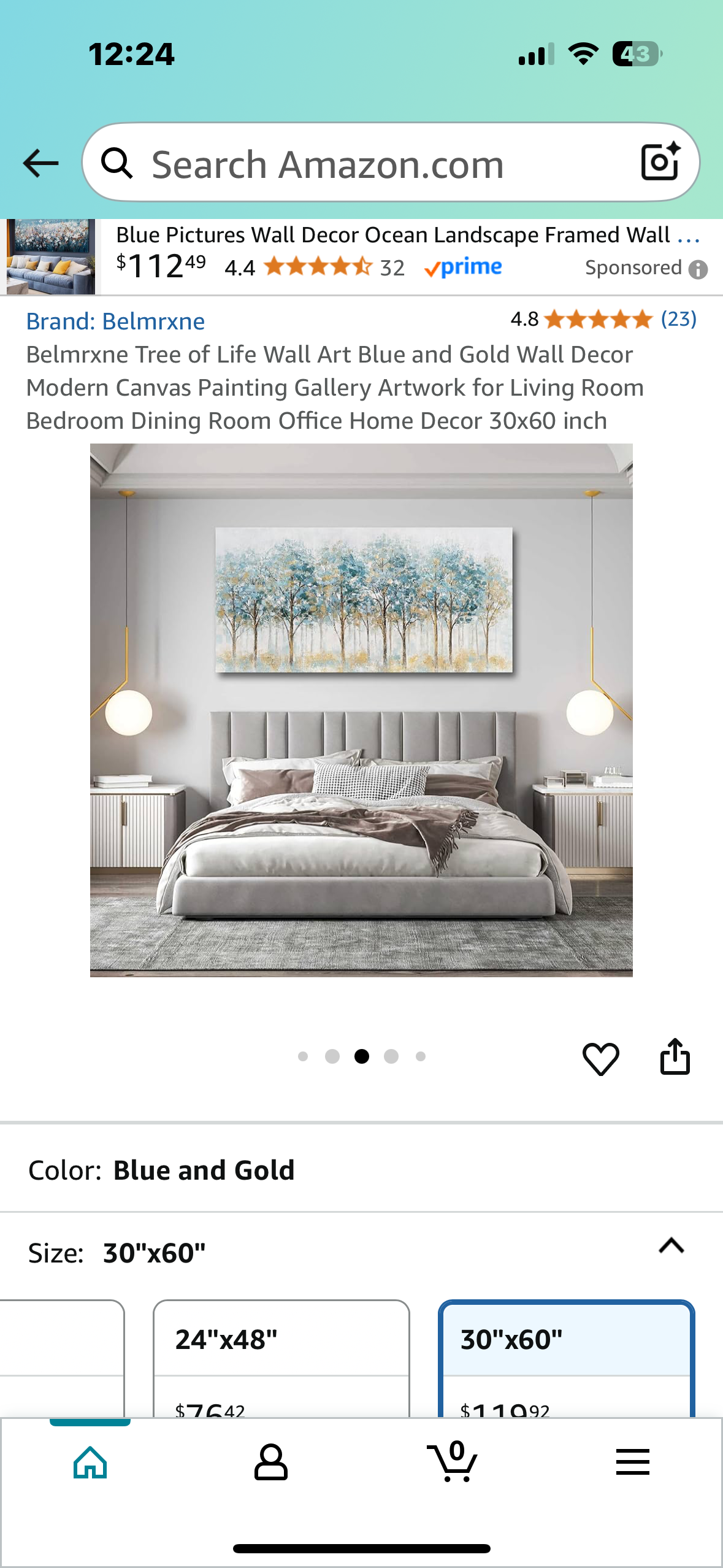Share this product listing
Image resolution: width=723 pixels, height=1568 pixels.
tap(675, 1056)
